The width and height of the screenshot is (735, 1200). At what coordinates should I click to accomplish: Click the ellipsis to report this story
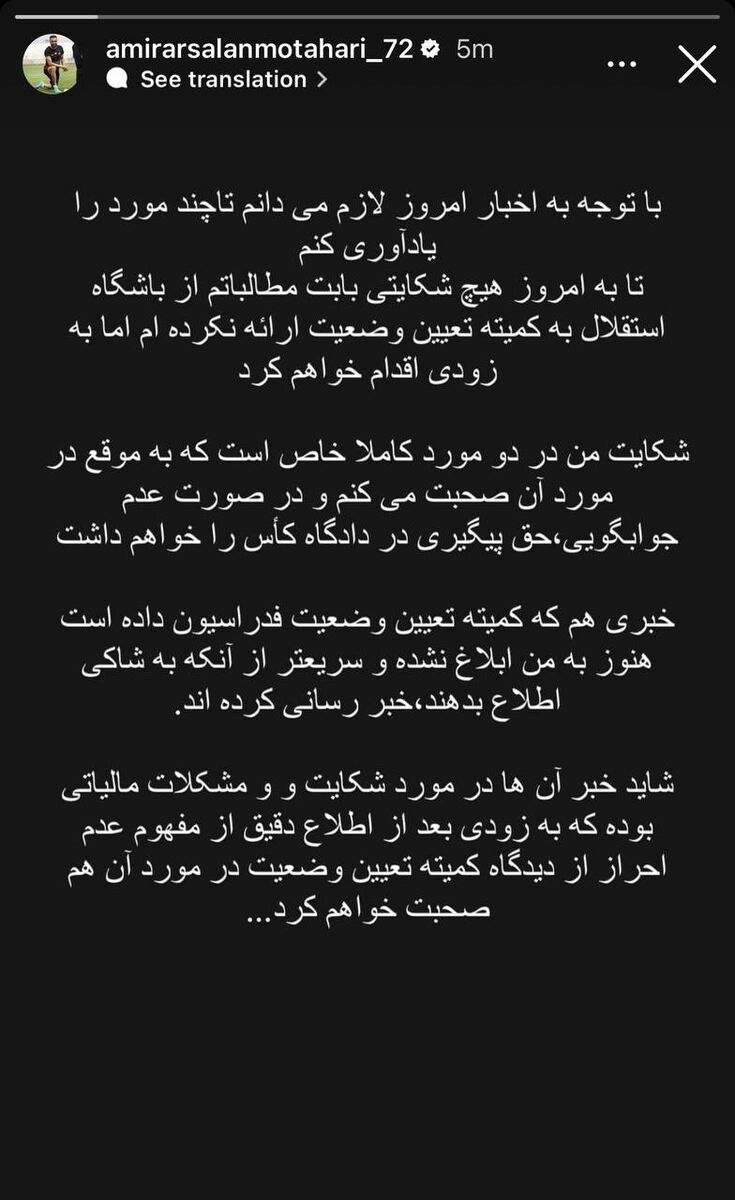(x=622, y=62)
